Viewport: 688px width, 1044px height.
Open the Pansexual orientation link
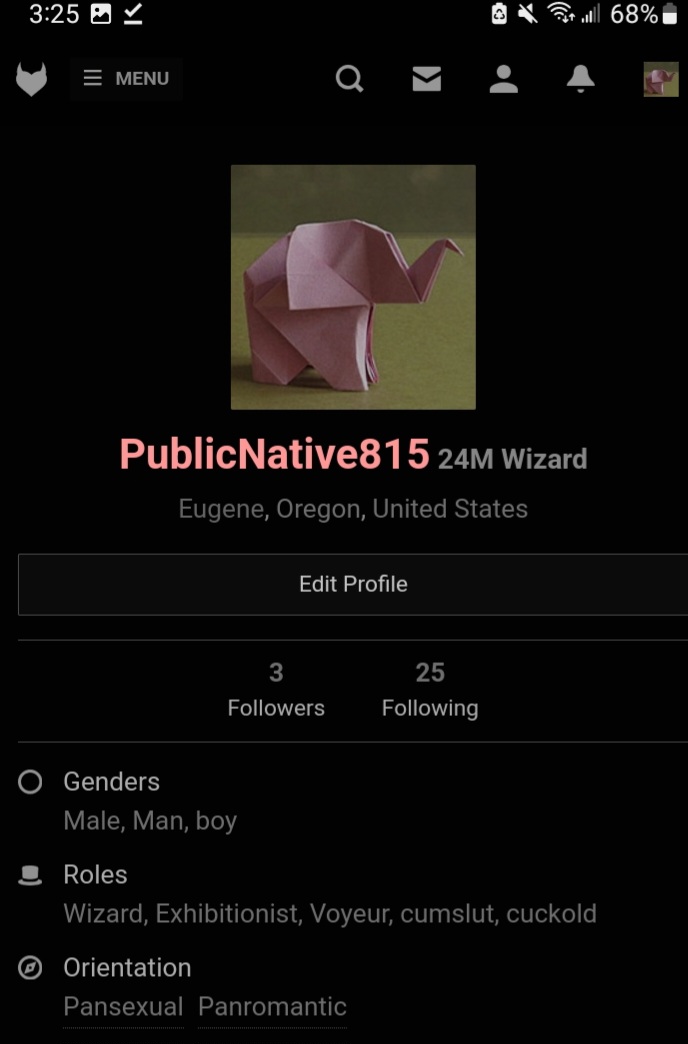123,1007
